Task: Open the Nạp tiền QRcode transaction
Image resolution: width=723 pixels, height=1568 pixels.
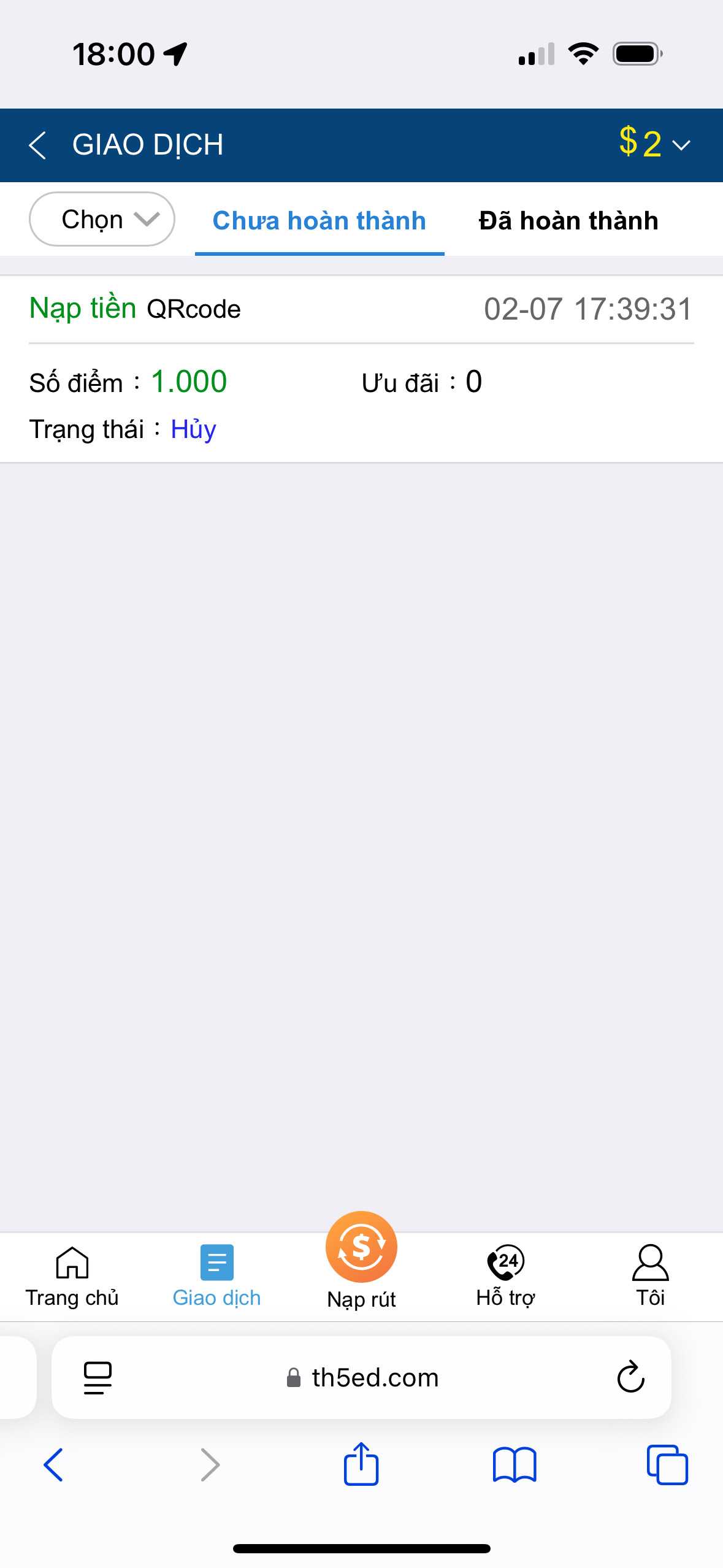Action: [x=361, y=368]
